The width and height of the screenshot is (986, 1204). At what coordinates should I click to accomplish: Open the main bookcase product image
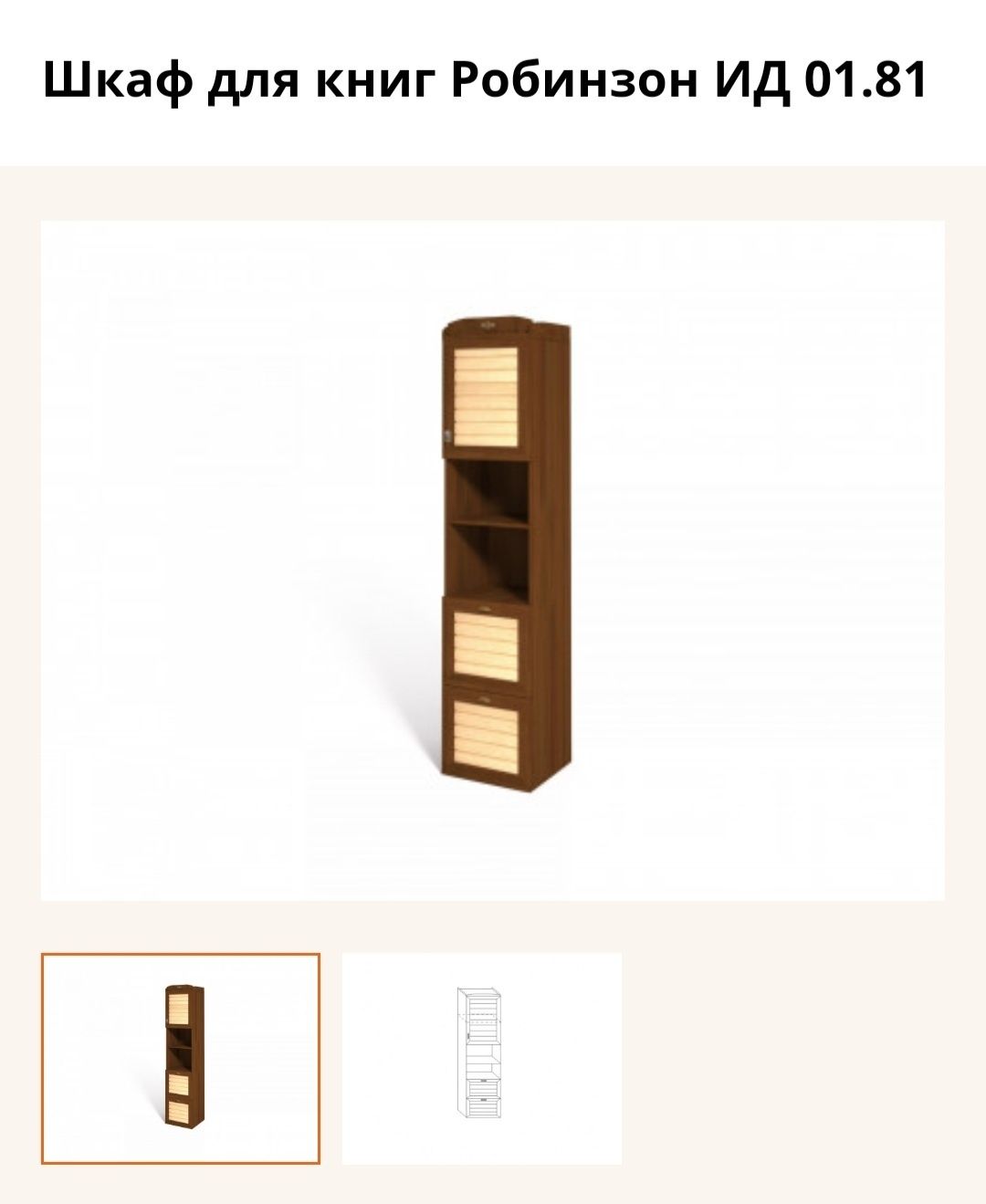pos(493,560)
